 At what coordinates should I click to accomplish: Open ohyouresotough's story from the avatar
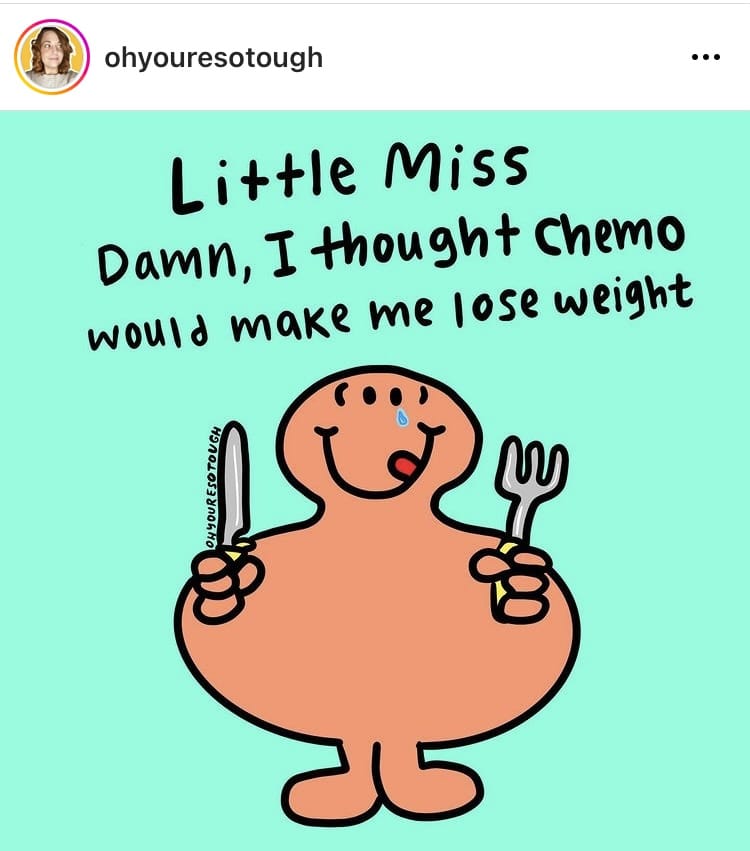52,57
